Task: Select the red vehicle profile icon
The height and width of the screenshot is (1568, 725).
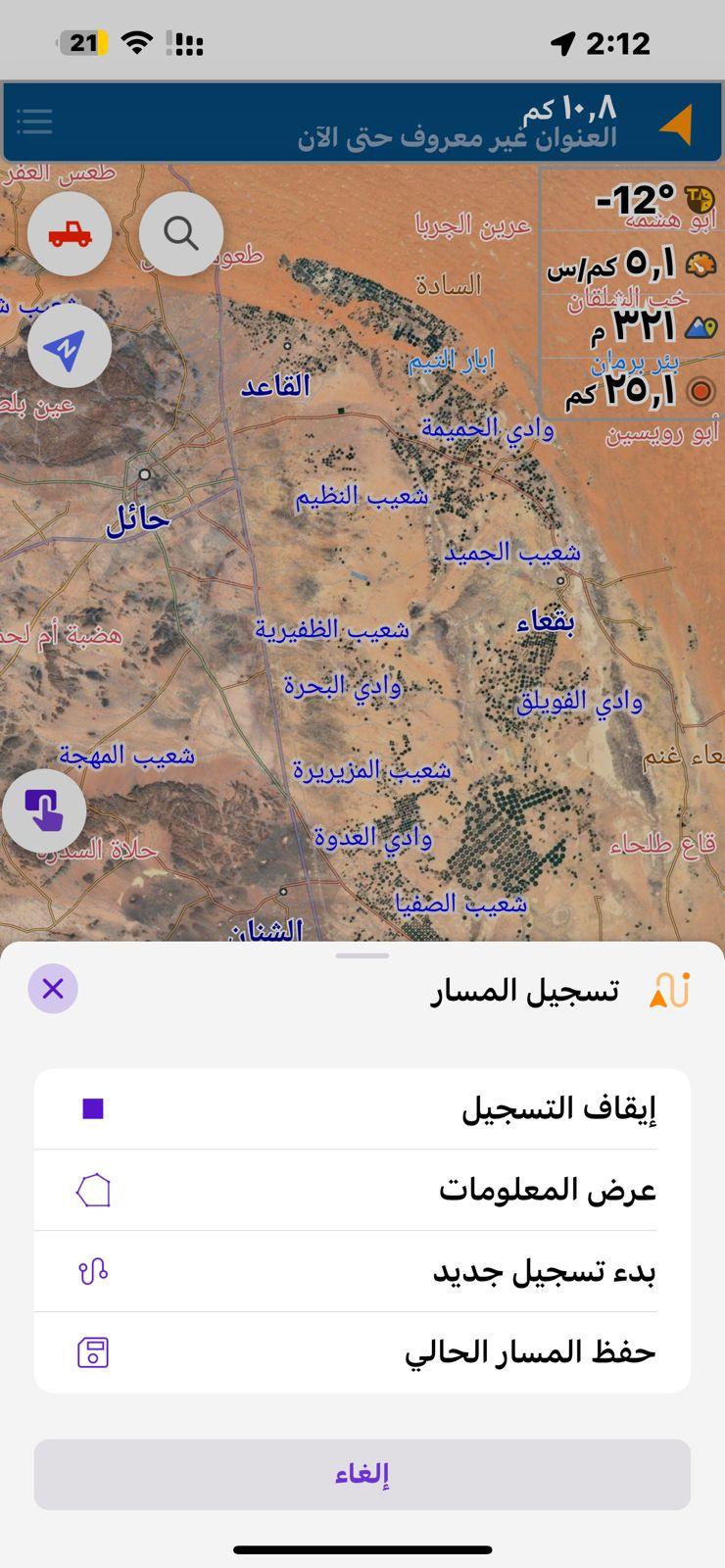Action: (70, 233)
